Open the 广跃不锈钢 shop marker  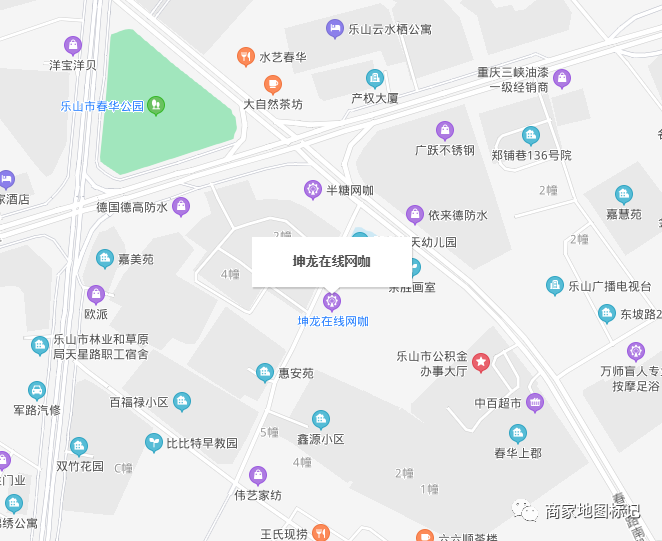click(445, 130)
